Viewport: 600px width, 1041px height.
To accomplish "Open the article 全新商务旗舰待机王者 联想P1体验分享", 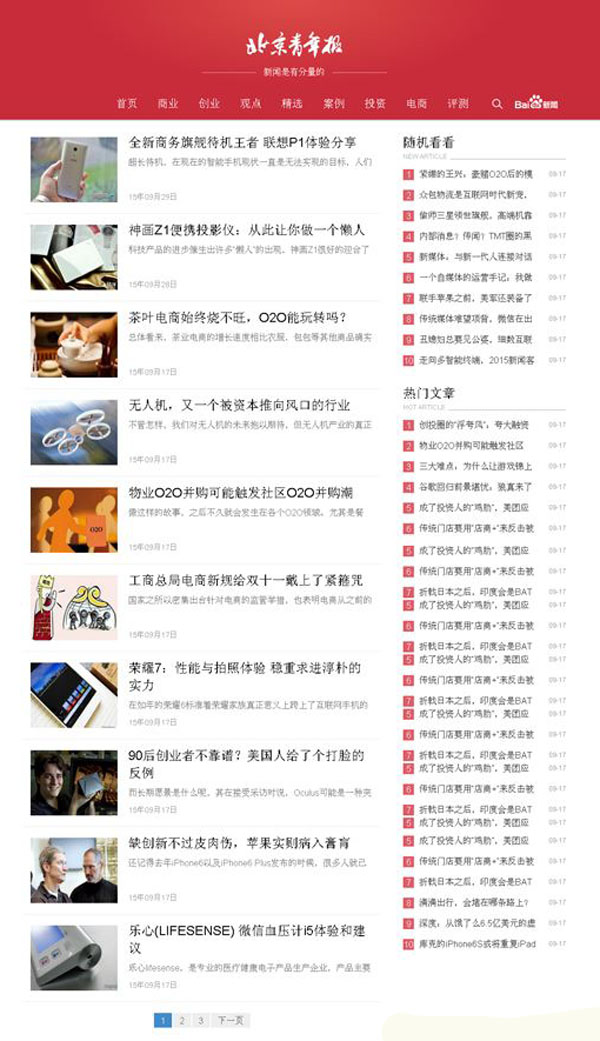I will coord(242,142).
